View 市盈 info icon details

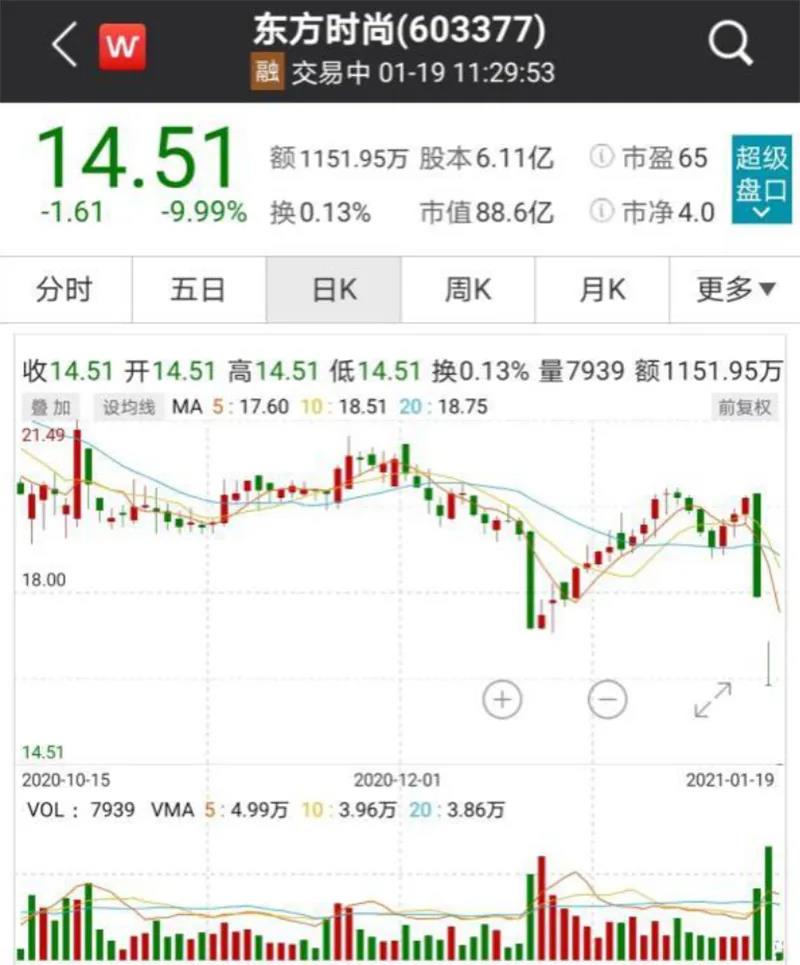[x=600, y=158]
